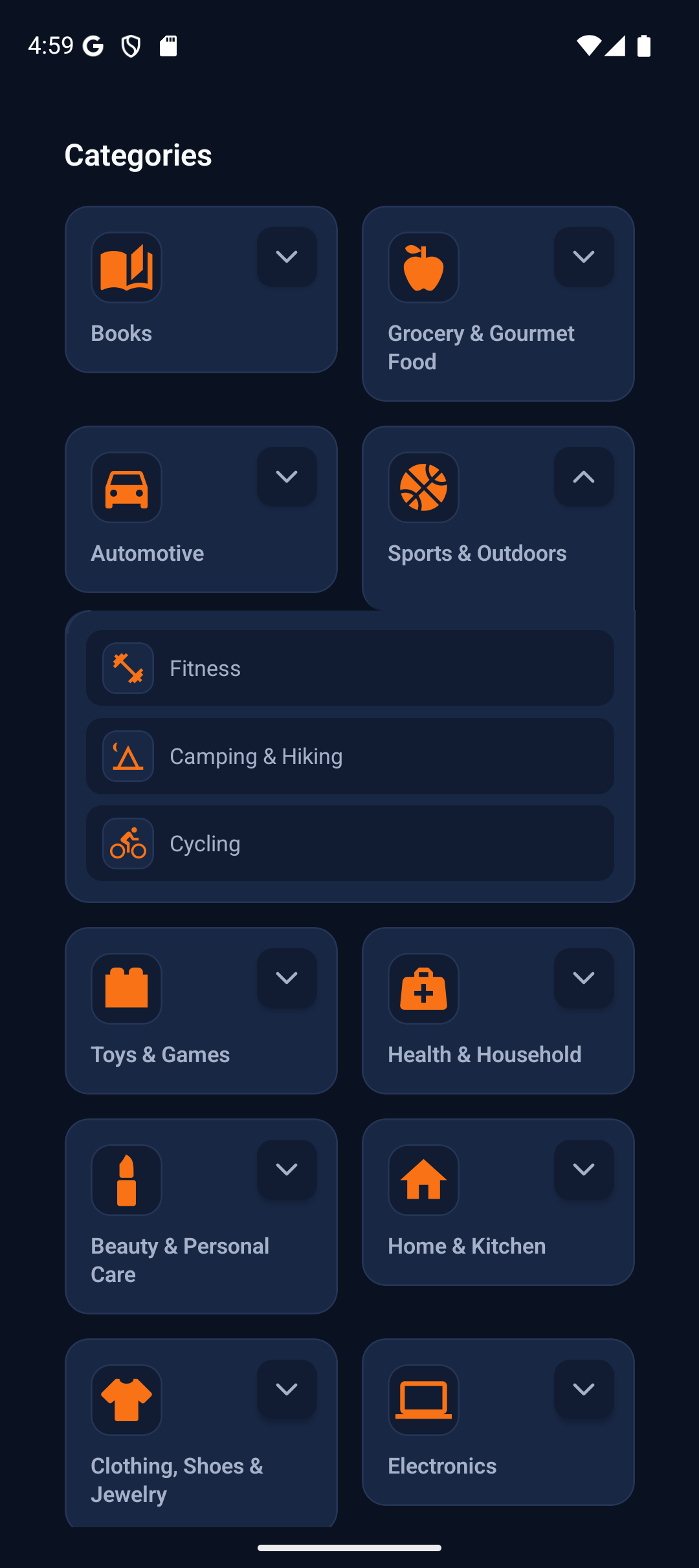Click the dumbbell icon next to Fitness
The height and width of the screenshot is (1568, 699).
[x=128, y=668]
